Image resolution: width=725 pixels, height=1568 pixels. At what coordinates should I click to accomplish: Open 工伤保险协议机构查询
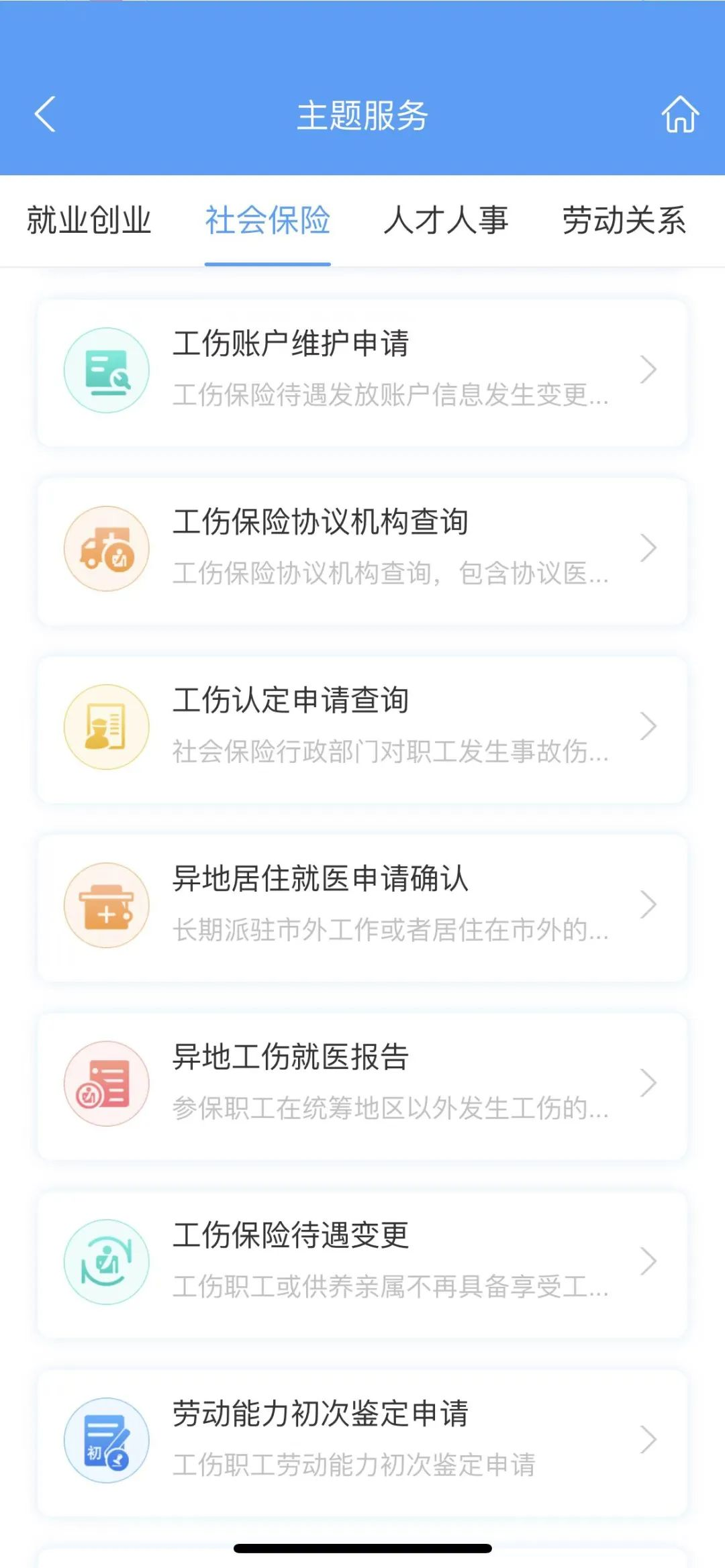coord(362,549)
